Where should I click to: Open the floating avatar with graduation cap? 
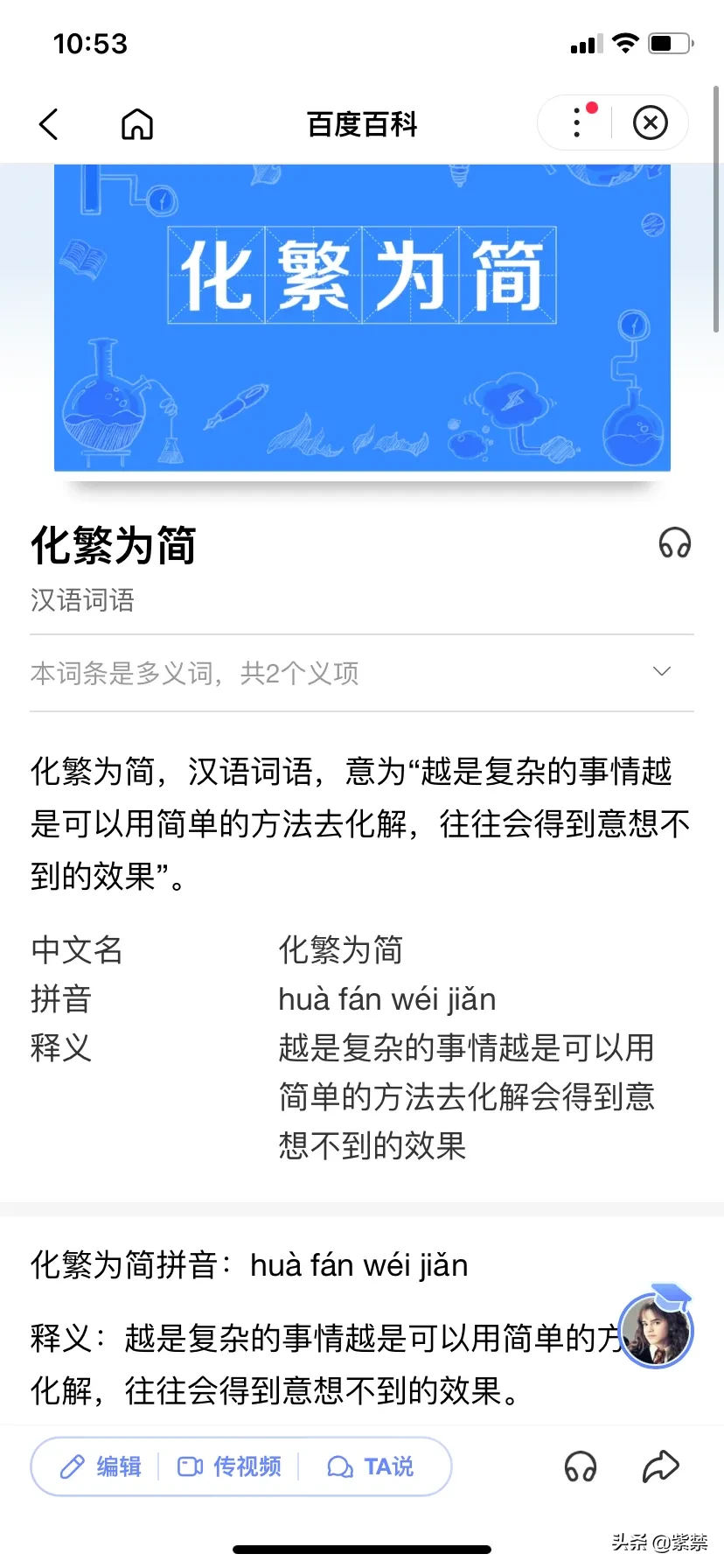coord(658,1326)
